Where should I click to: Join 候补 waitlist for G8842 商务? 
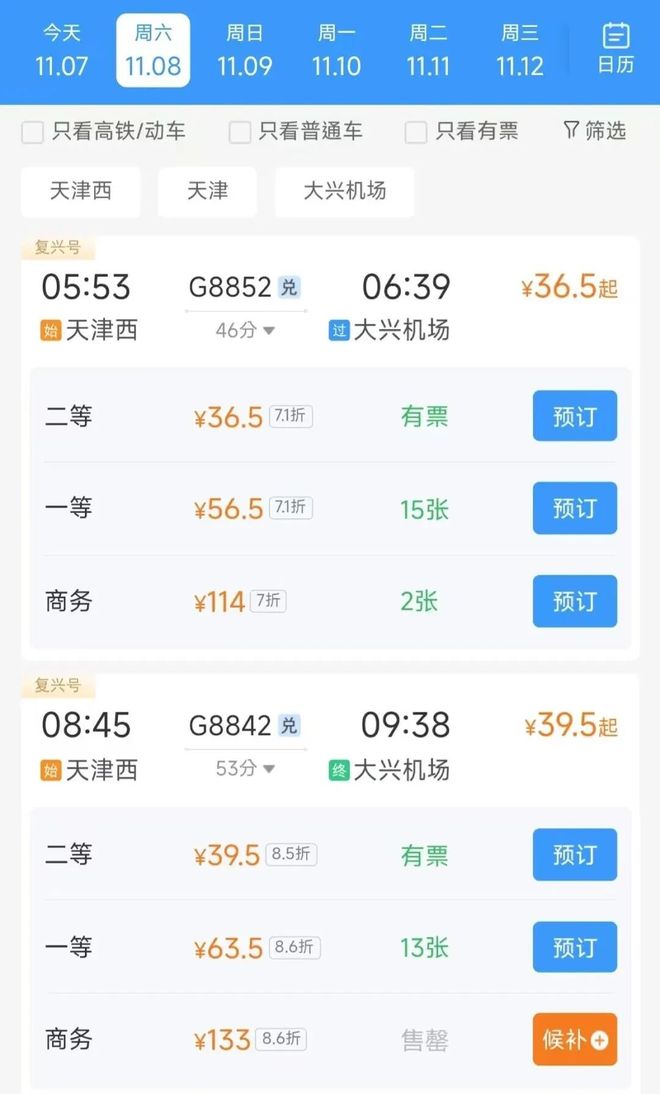click(x=574, y=1040)
